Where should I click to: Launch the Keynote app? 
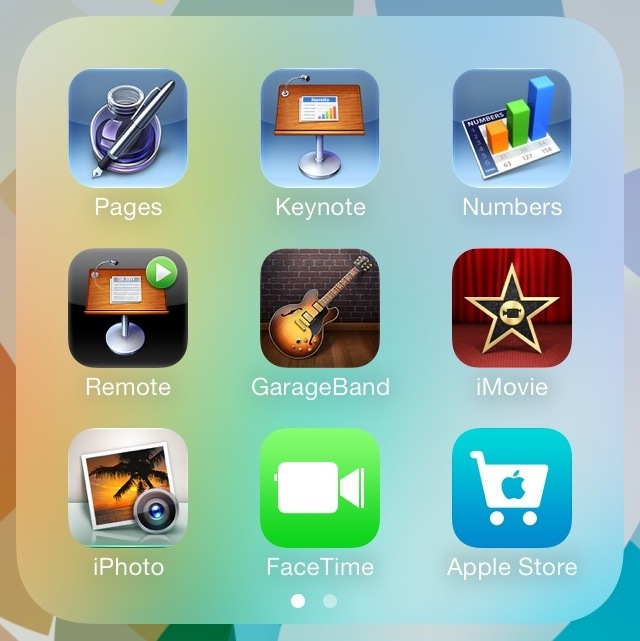tap(320, 129)
